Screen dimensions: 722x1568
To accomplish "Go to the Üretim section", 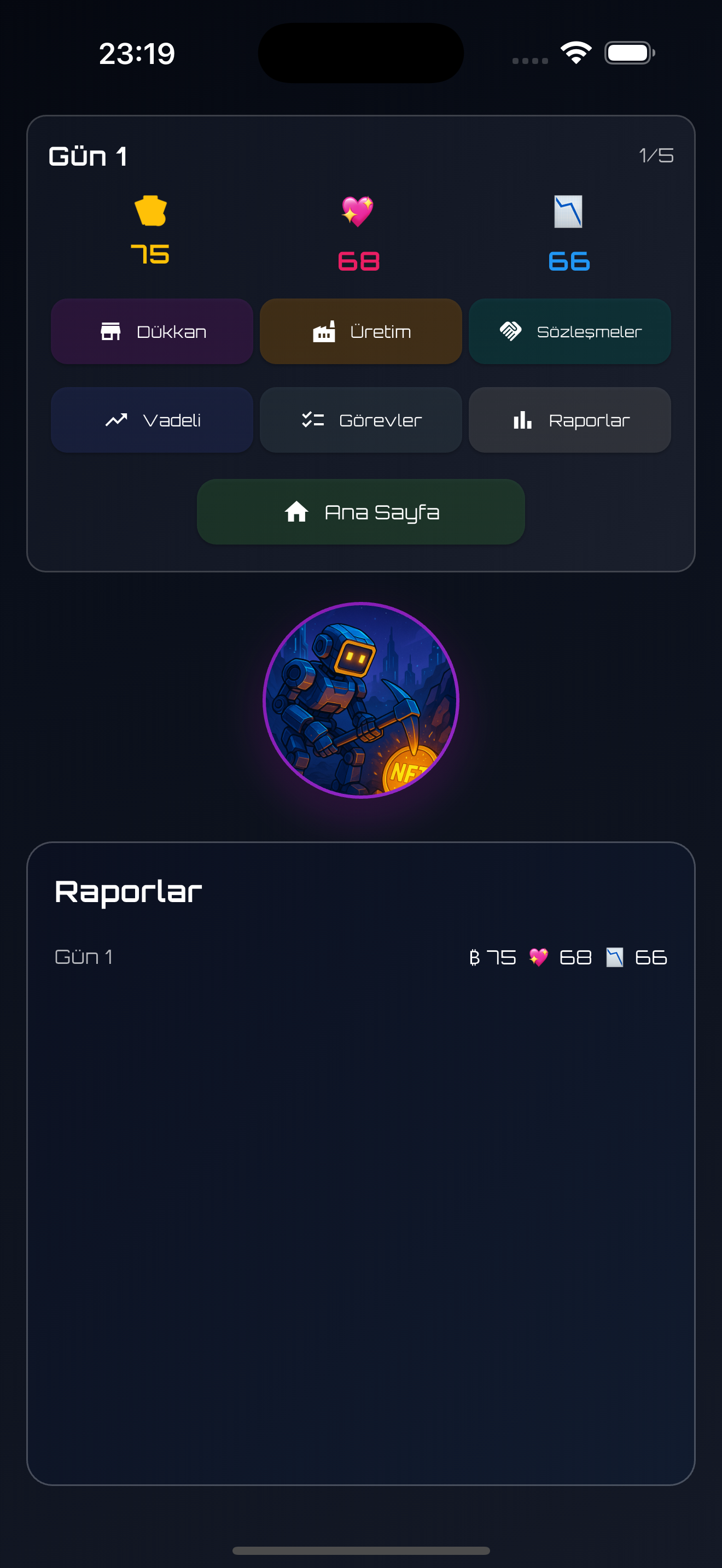I will tap(360, 331).
